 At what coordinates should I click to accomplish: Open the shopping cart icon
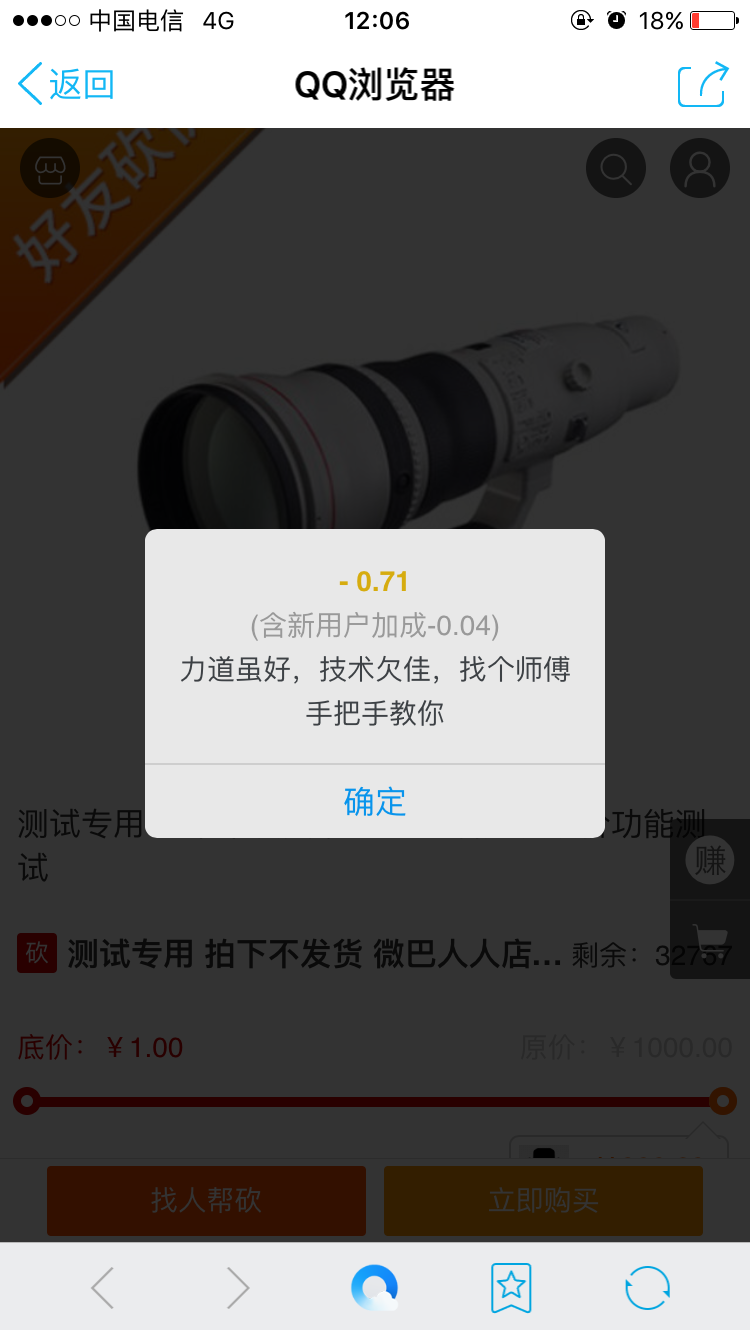click(710, 940)
